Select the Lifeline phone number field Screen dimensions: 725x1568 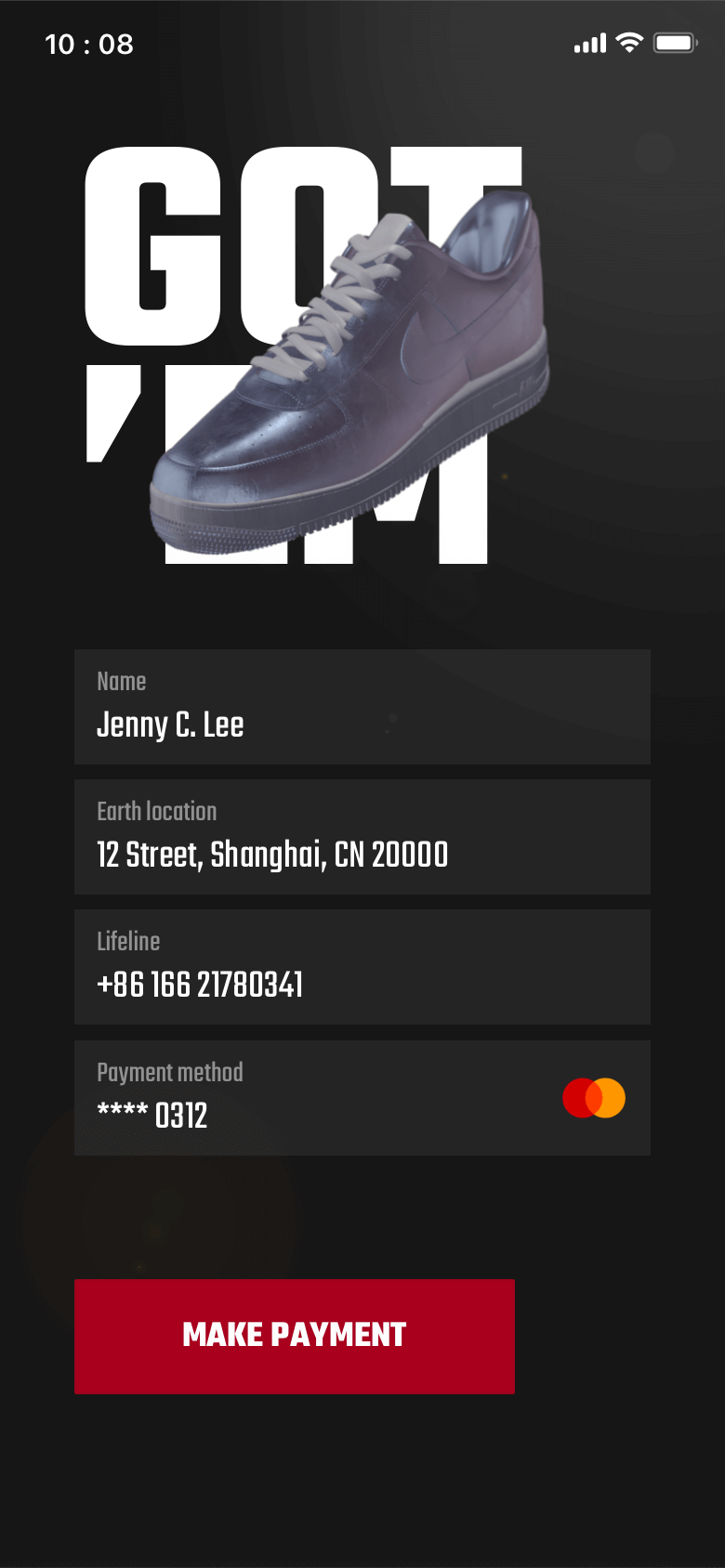(x=362, y=966)
